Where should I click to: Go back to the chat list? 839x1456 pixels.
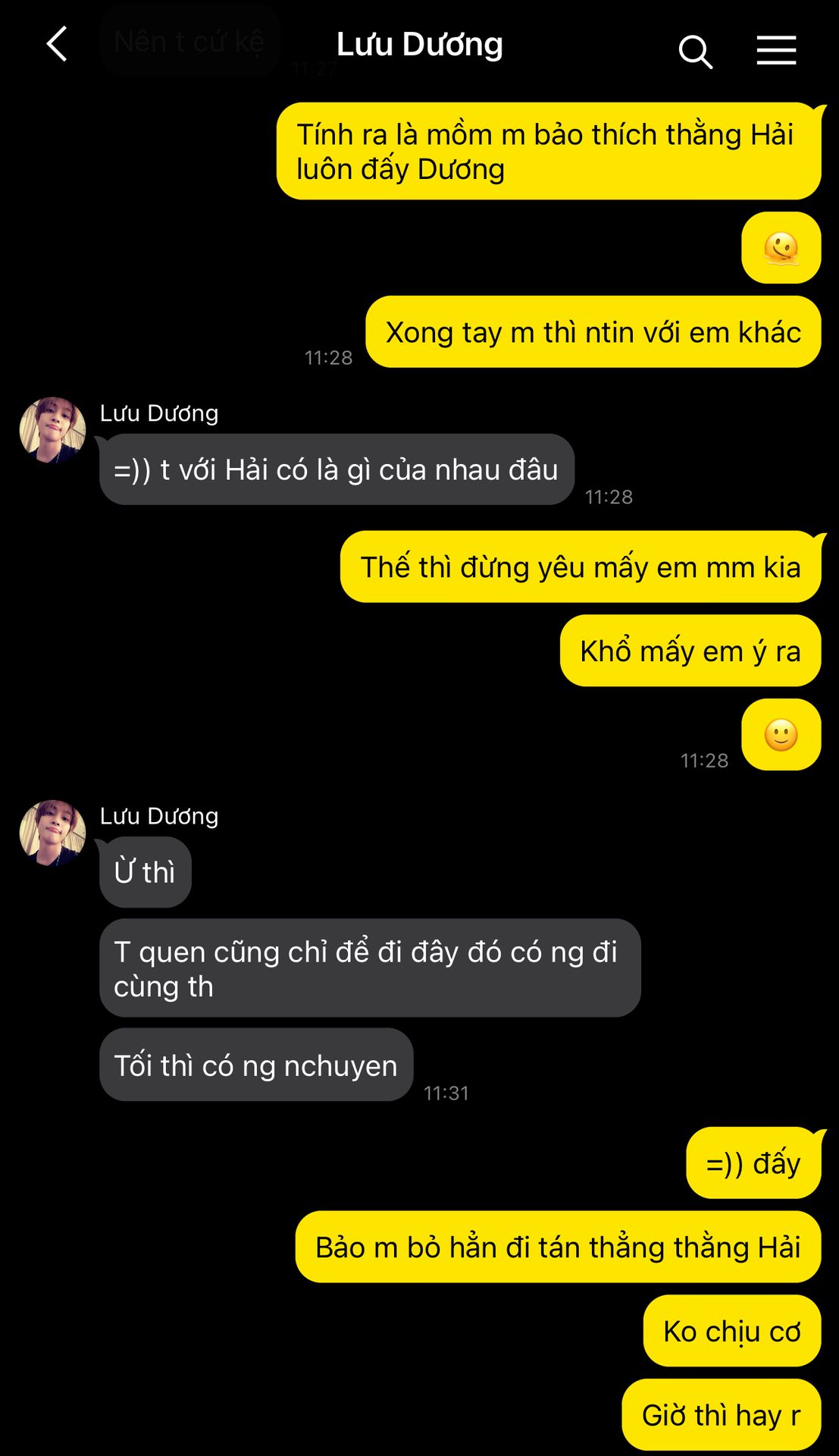pos(58,44)
